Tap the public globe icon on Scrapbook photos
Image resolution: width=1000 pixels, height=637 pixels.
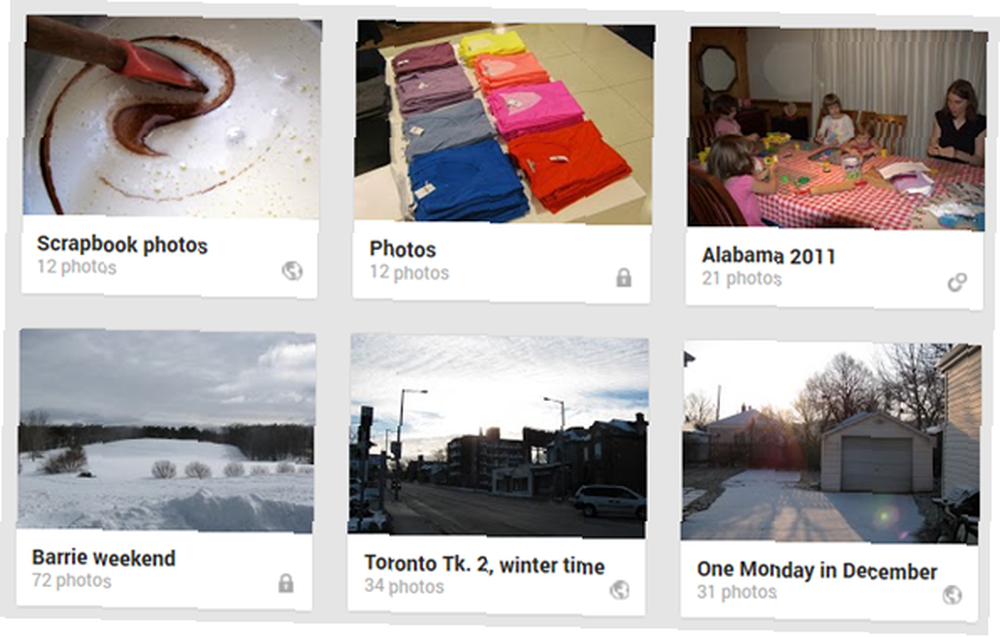coord(292,270)
